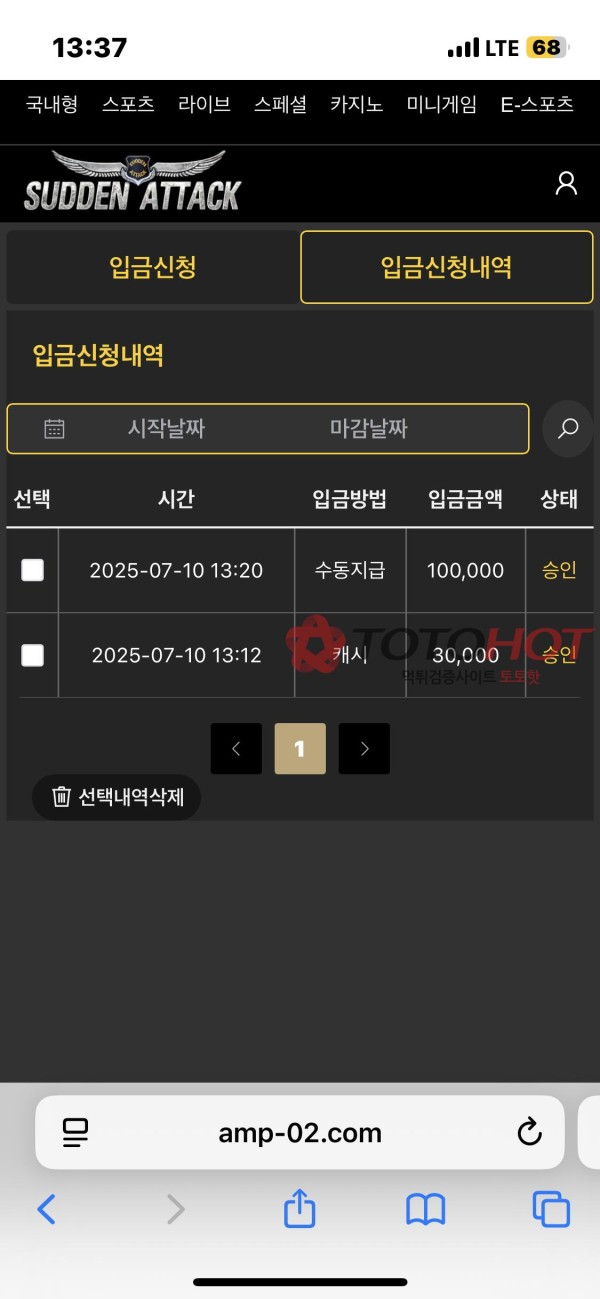Open the user profile icon
600x1299 pixels.
(566, 183)
